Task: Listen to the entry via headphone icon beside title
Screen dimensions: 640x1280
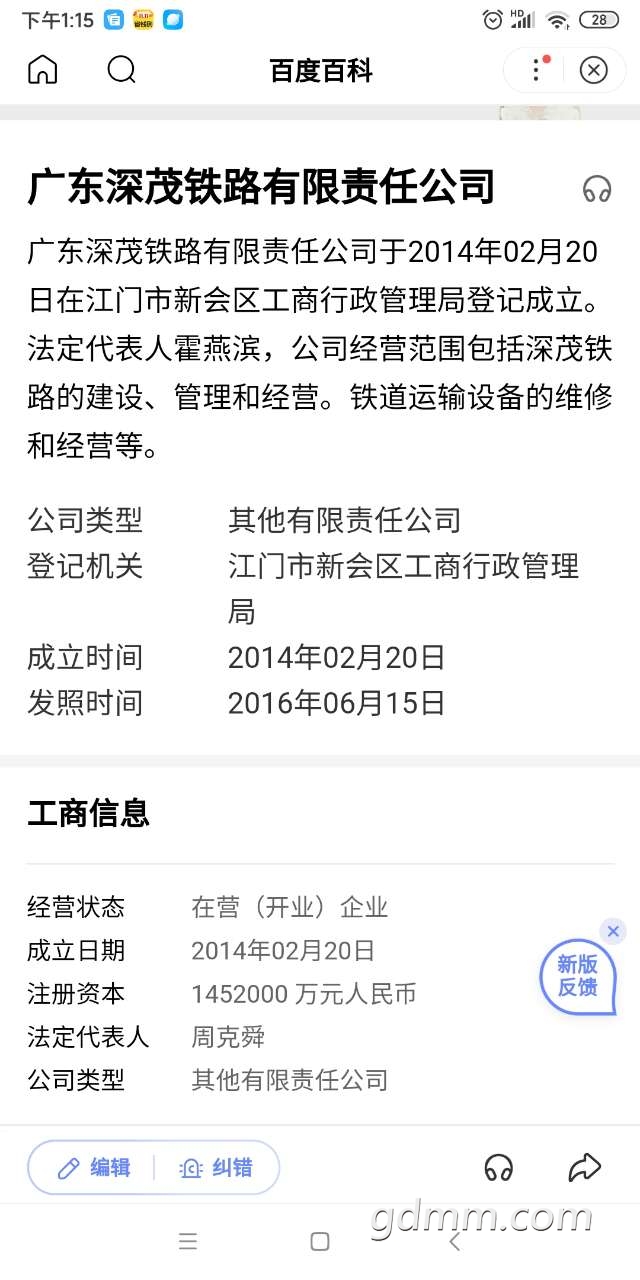Action: point(597,188)
